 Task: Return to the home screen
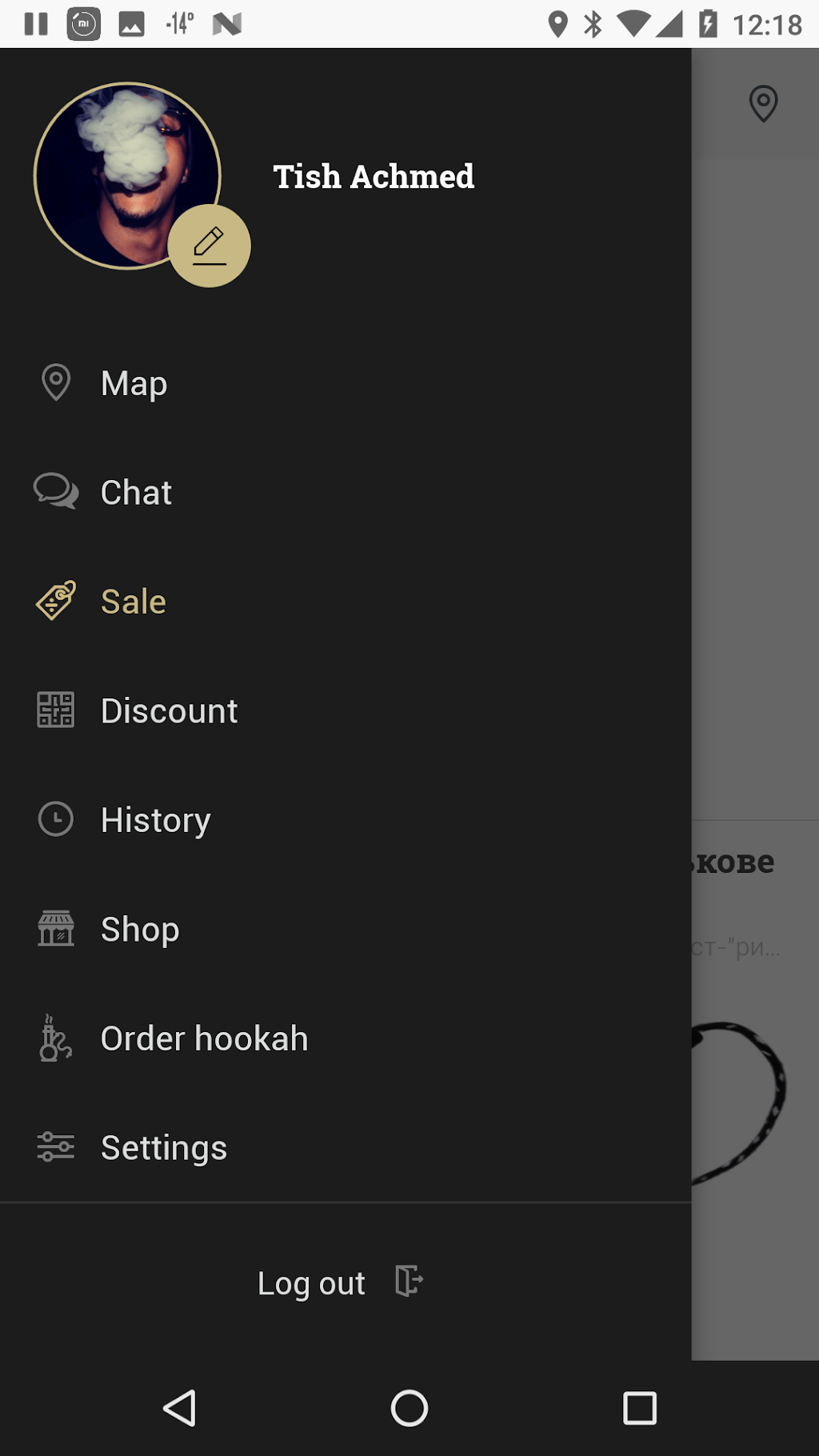point(409,1408)
